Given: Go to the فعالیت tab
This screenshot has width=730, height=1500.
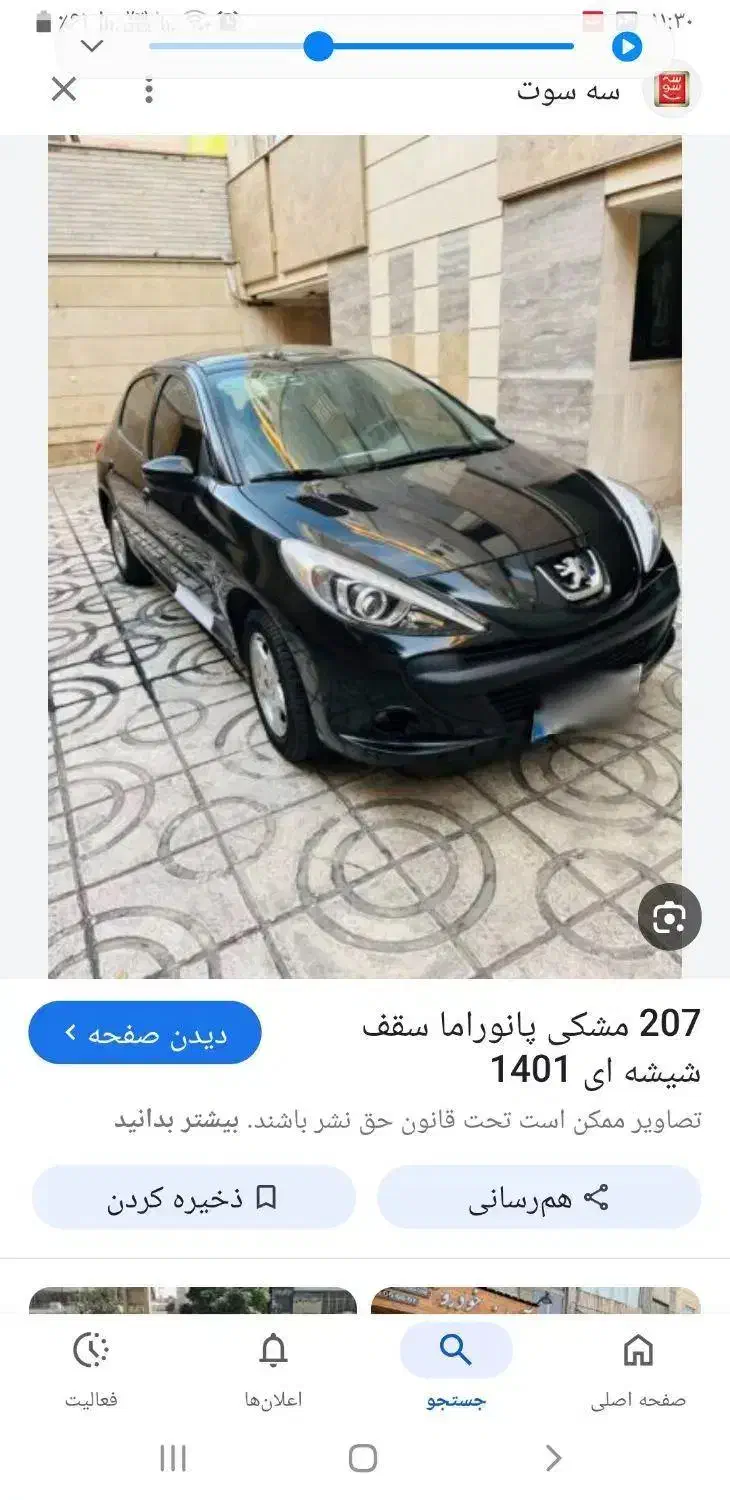Looking at the screenshot, I should 91,1367.
